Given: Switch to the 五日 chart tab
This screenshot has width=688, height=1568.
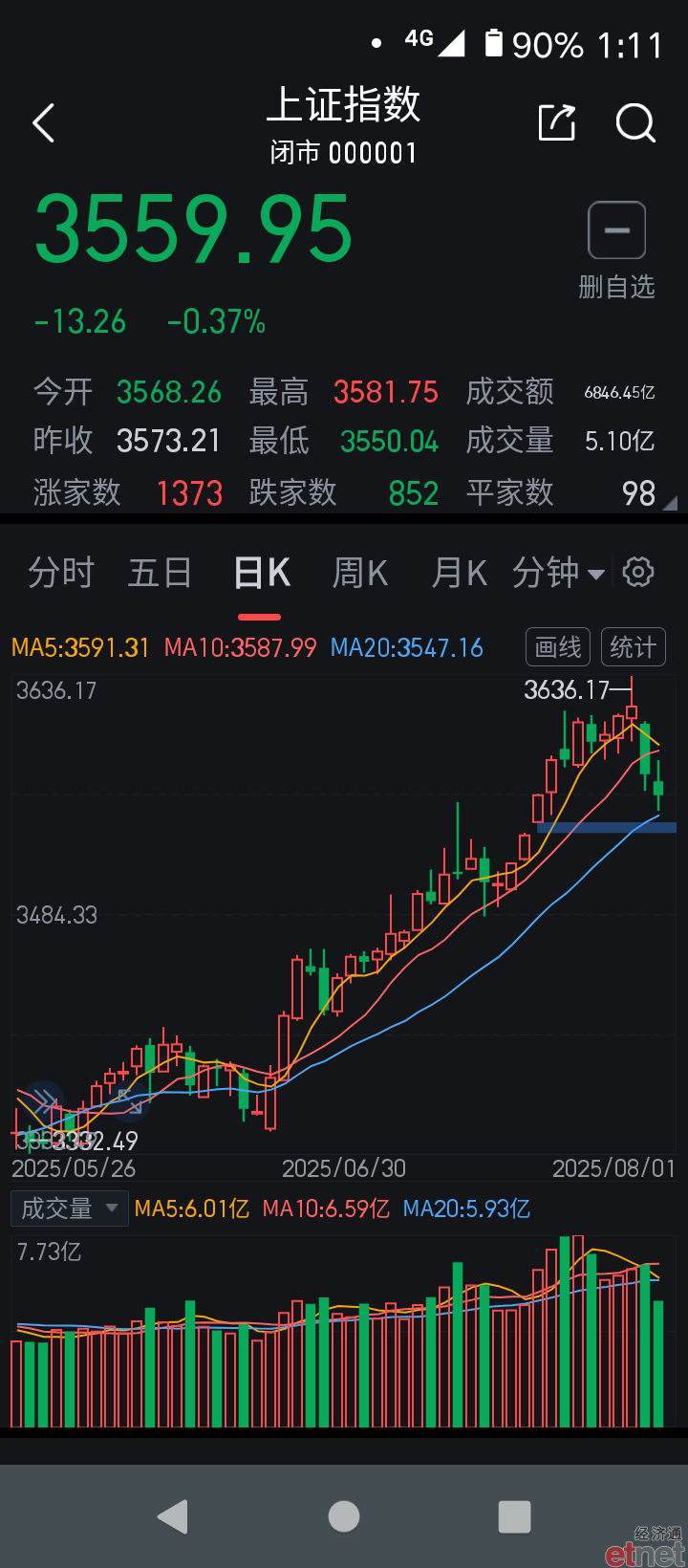Looking at the screenshot, I should (160, 573).
